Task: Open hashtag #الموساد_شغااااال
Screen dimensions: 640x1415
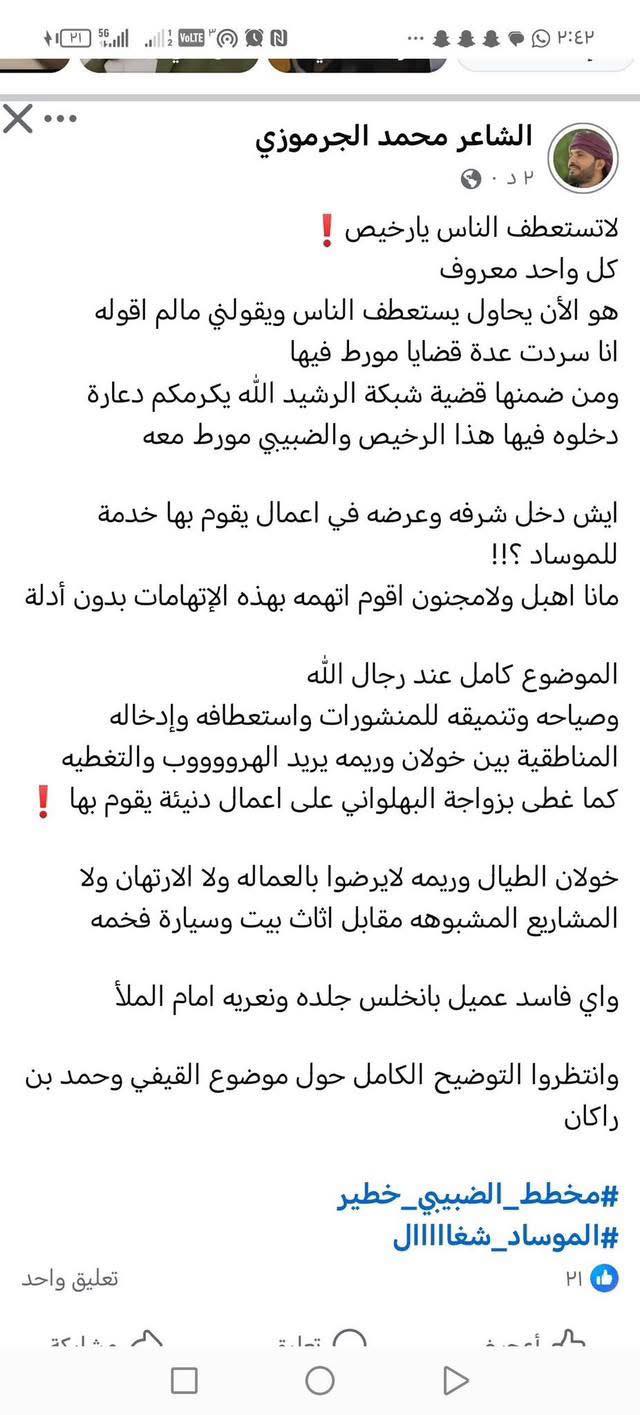Action: 506,1236
